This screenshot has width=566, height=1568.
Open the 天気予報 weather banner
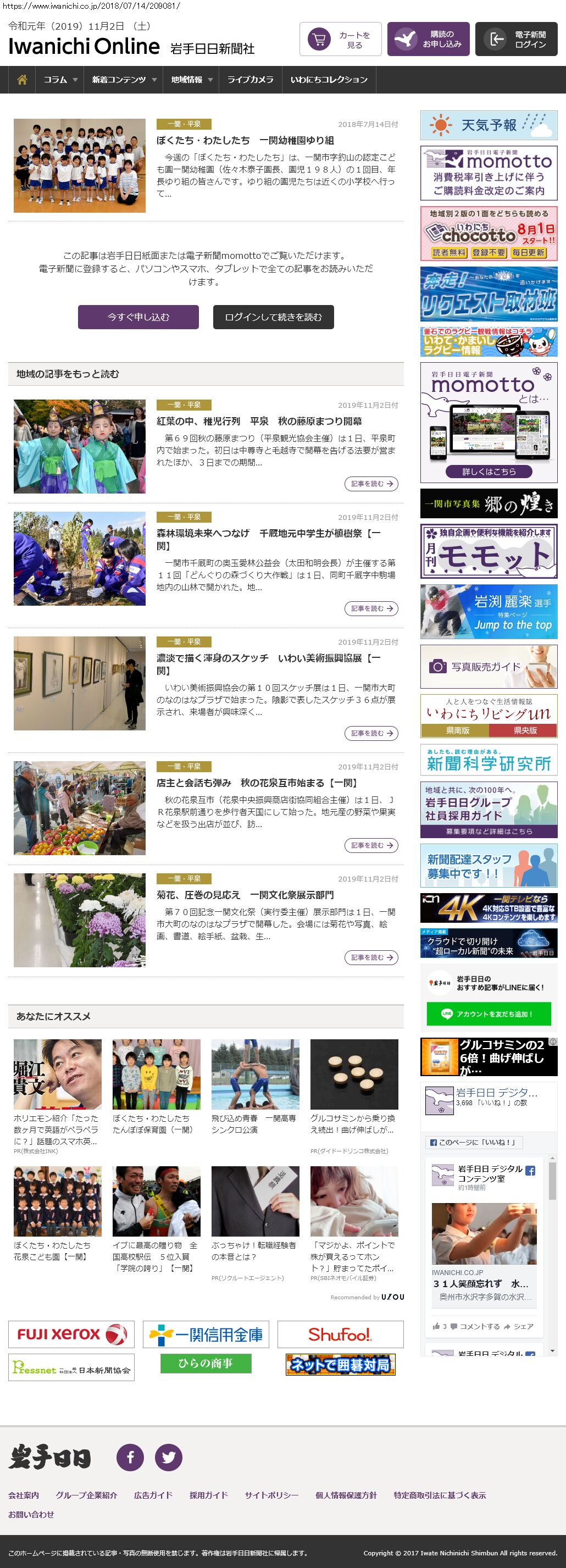pos(489,125)
